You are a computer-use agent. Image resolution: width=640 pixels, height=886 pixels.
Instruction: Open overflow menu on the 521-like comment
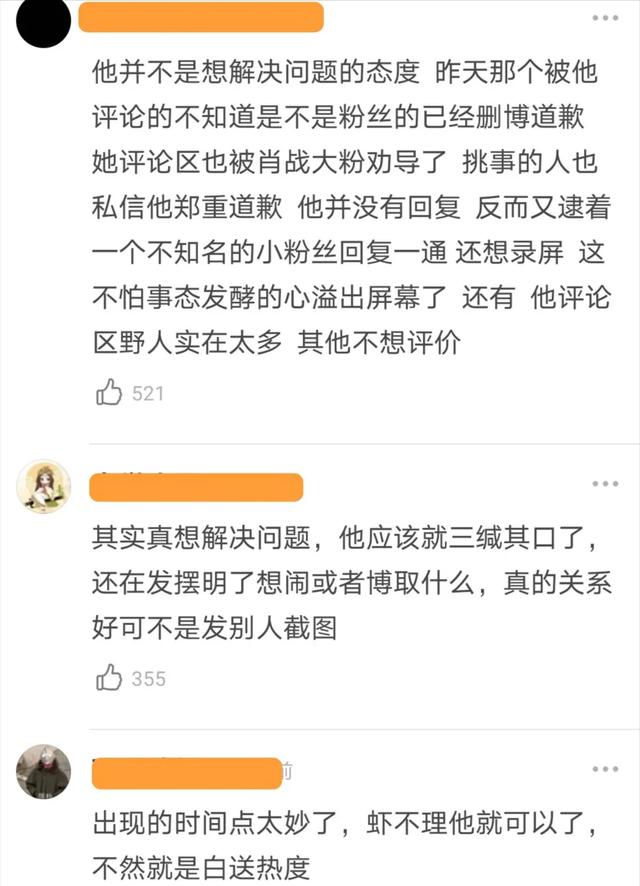(x=604, y=19)
